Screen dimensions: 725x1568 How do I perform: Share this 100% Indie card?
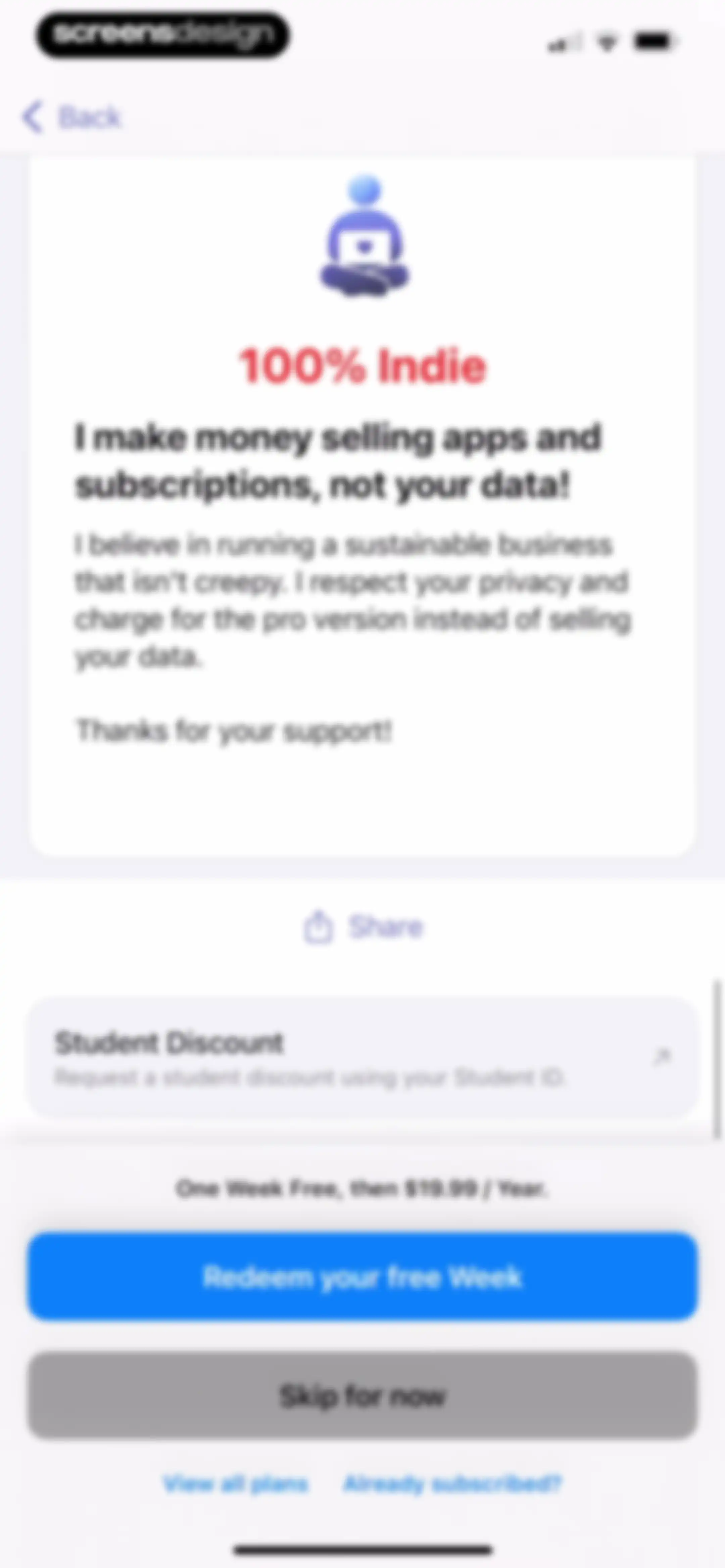(x=363, y=927)
